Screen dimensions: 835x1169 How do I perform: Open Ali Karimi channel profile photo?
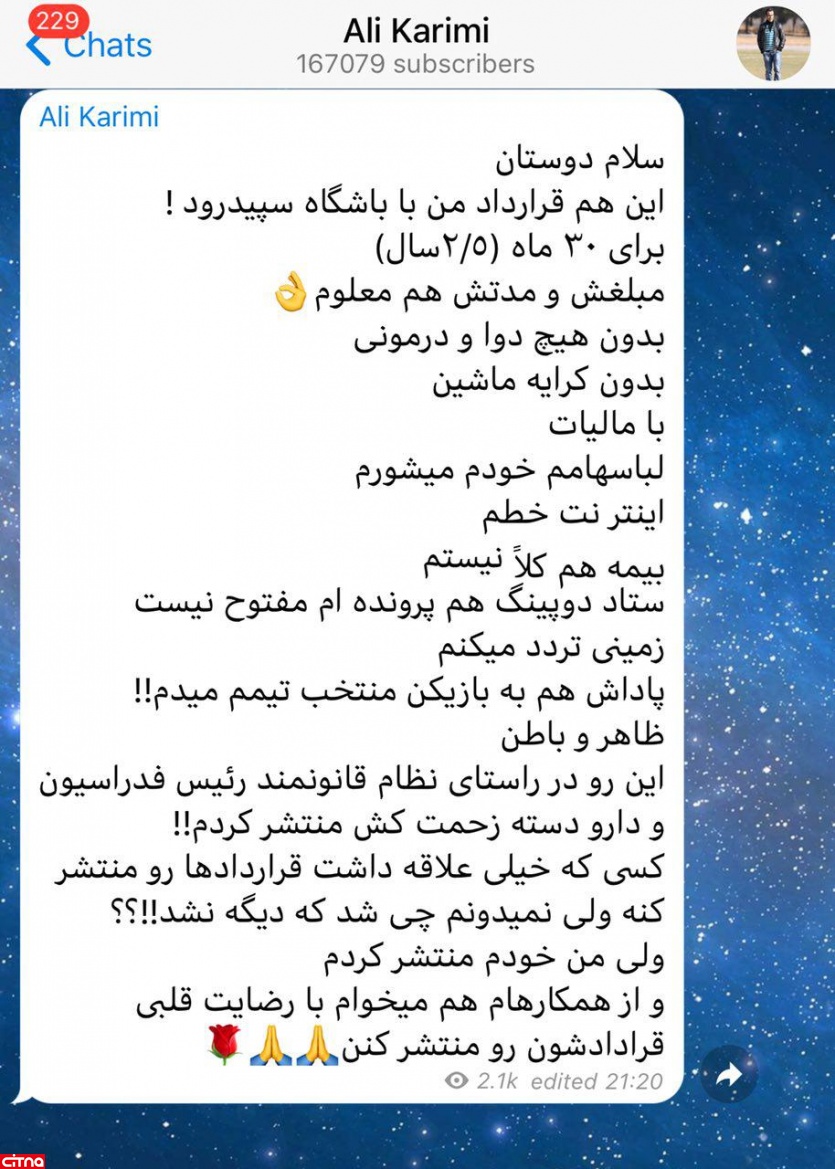click(x=773, y=44)
